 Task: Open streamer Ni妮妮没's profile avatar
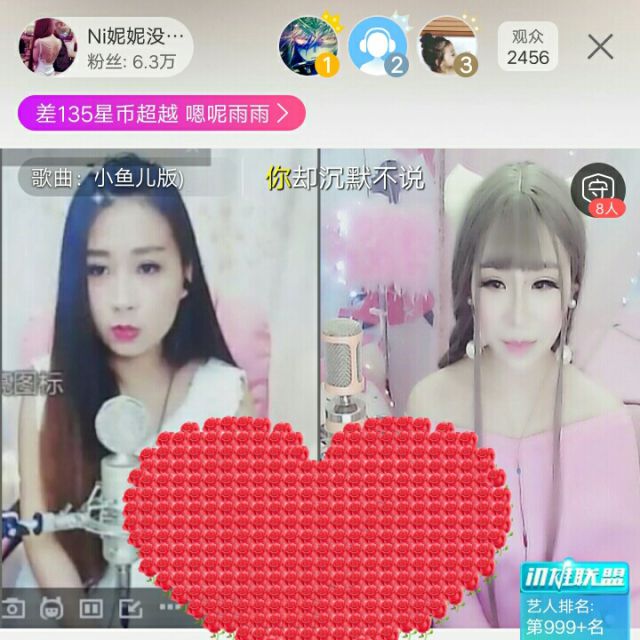click(47, 47)
